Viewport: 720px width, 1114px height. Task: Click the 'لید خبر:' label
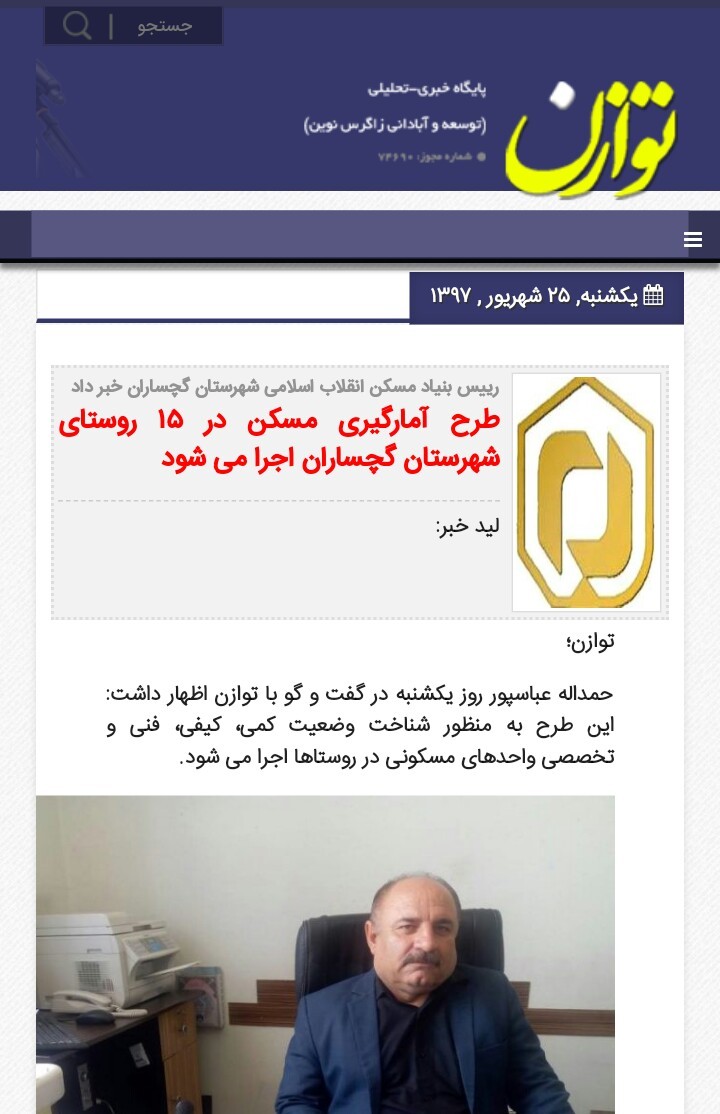click(x=467, y=527)
